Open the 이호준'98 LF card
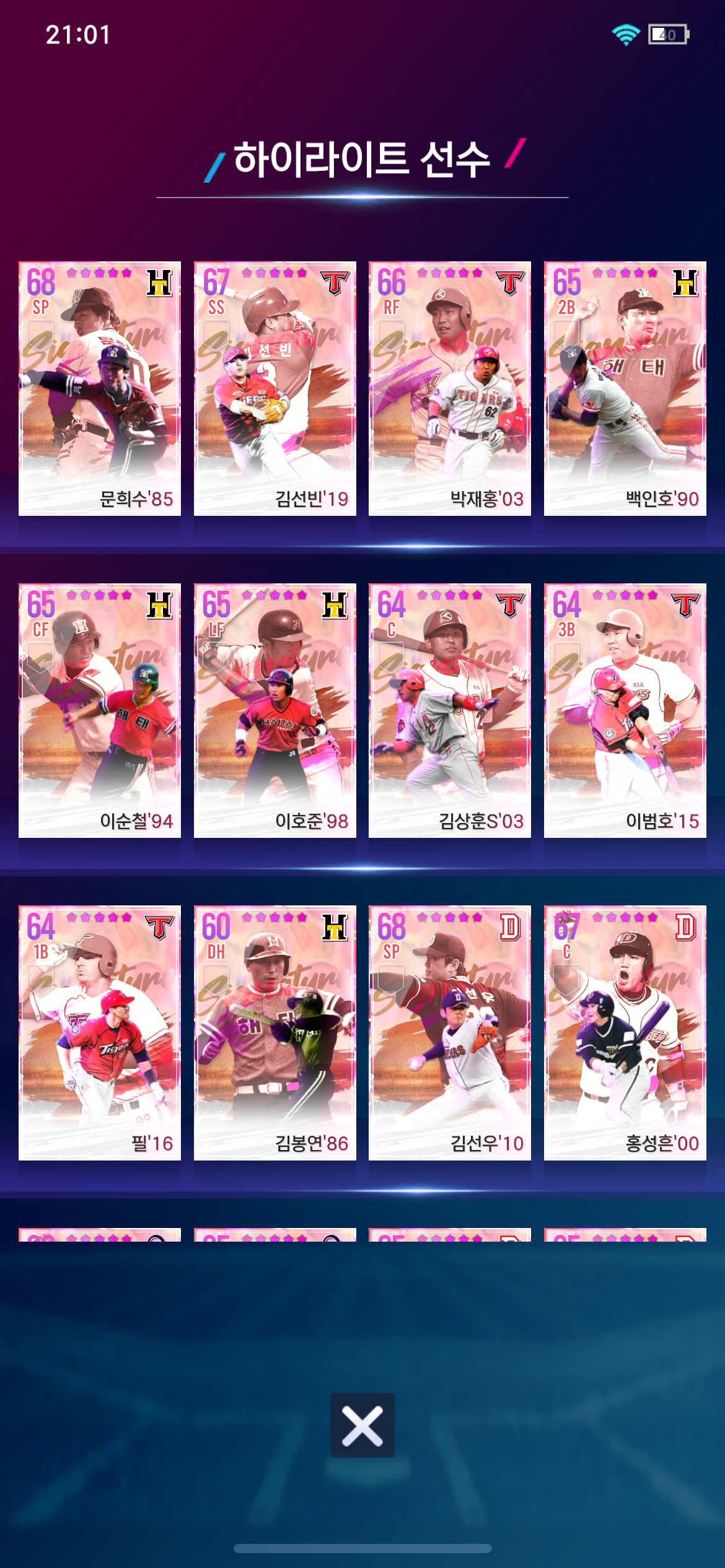725x1568 pixels. 275,710
